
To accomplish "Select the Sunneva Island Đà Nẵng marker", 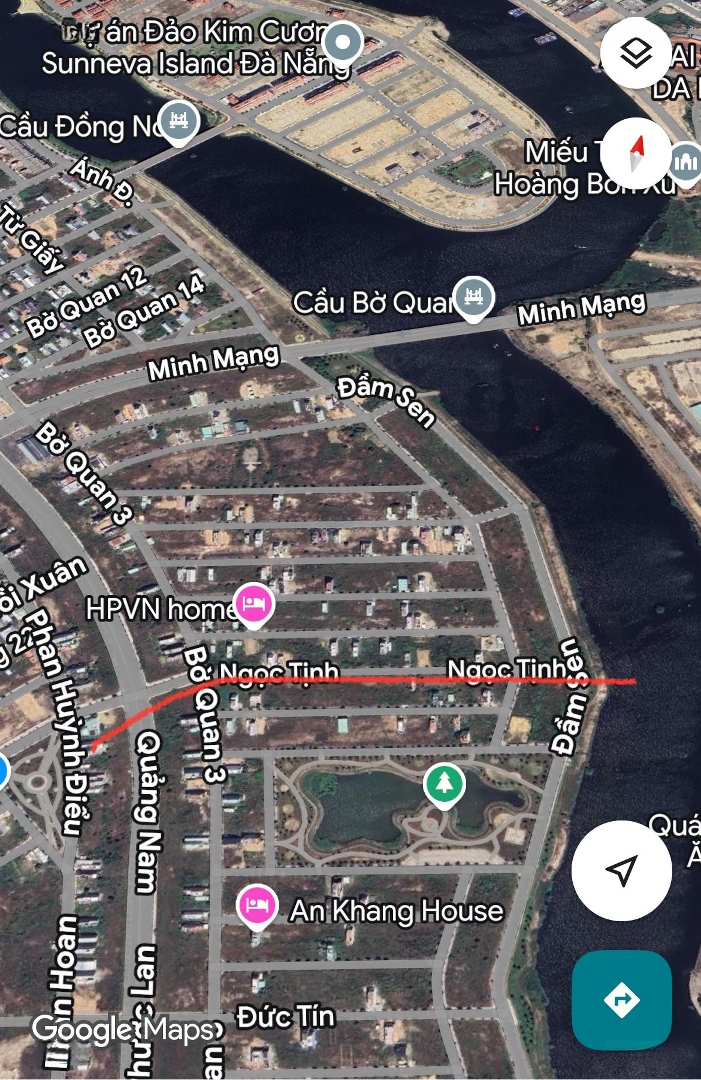I will 344,43.
